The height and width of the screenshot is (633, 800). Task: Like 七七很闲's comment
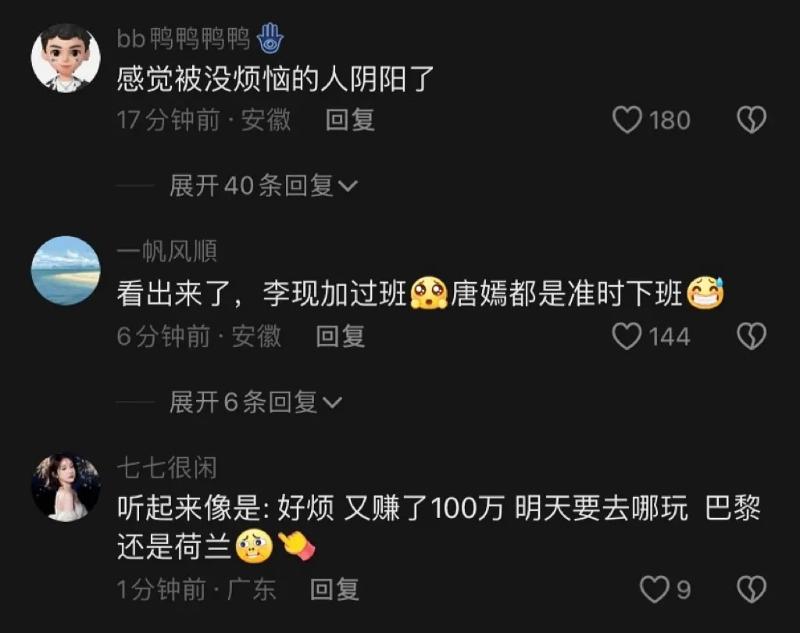[x=654, y=590]
